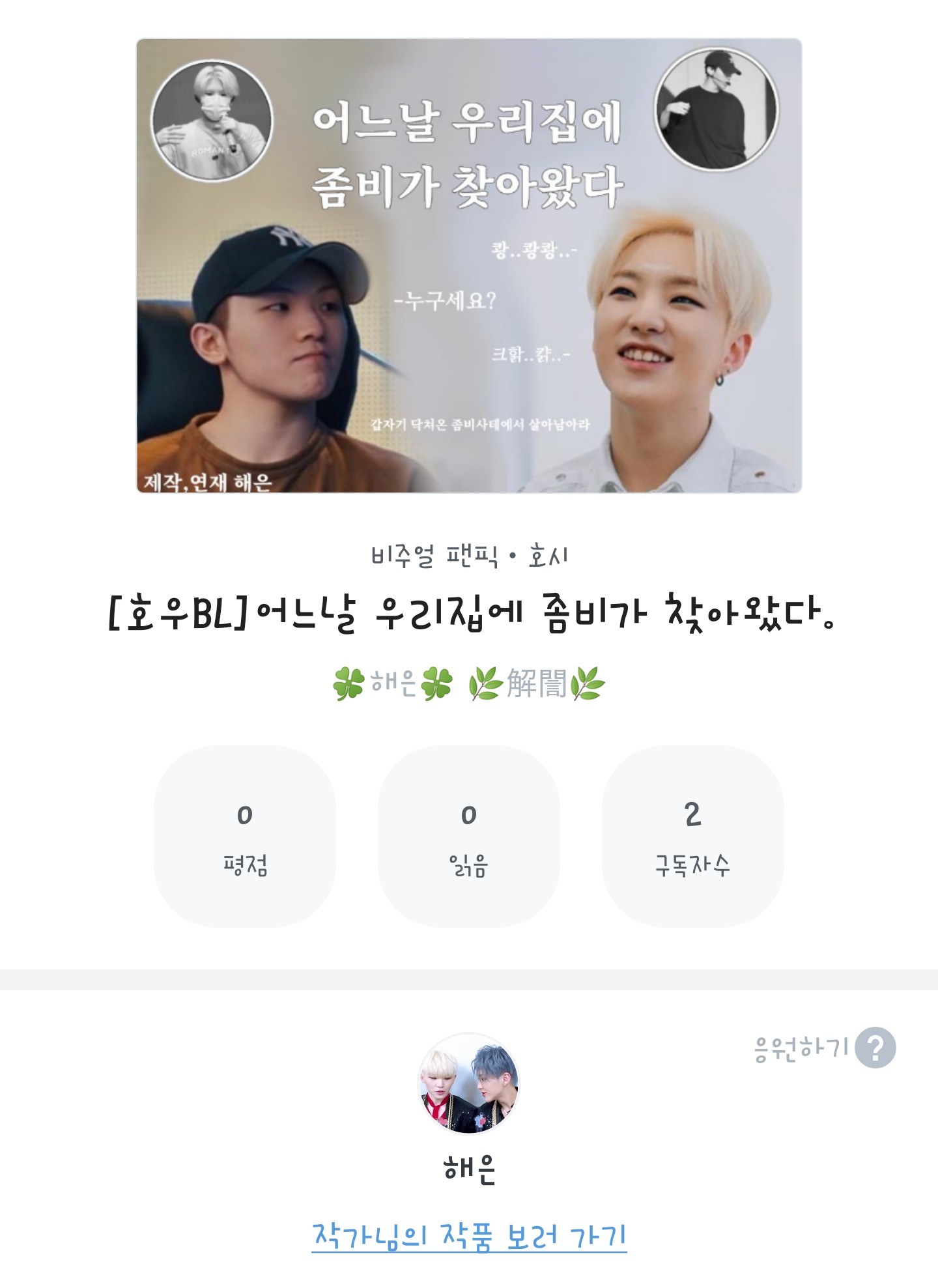Screen dimensions: 938x1288
Task: Open the 작가님의 작품 보러 가기 link
Action: pos(469,1236)
